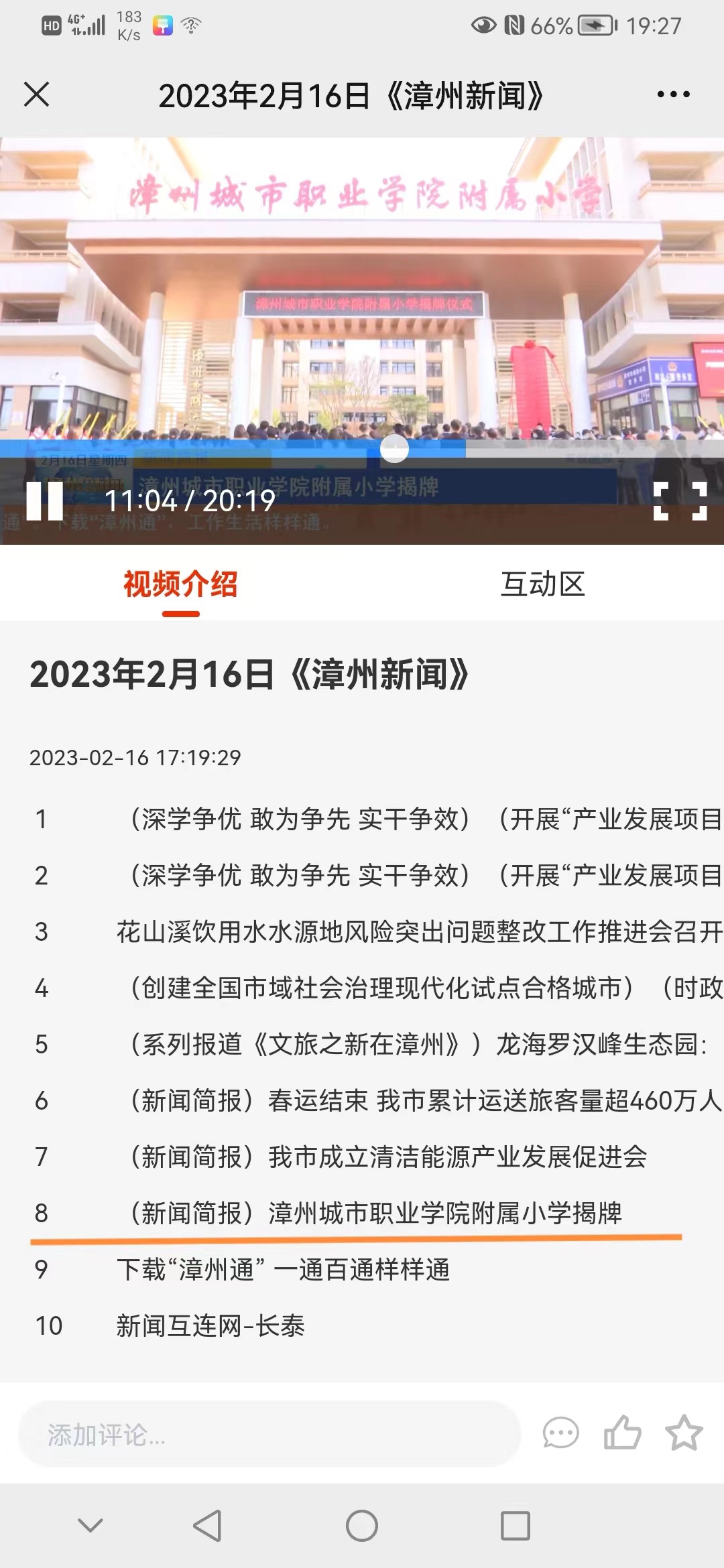Favorite the video with the star

click(x=684, y=1433)
